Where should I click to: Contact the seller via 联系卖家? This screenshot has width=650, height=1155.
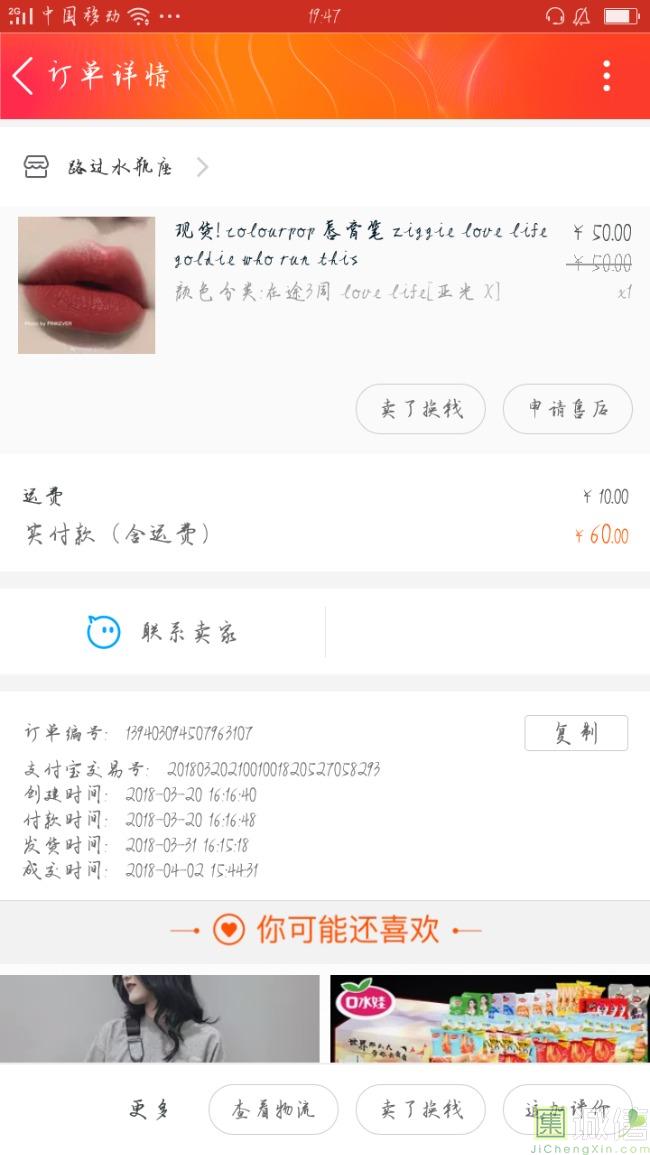(163, 632)
